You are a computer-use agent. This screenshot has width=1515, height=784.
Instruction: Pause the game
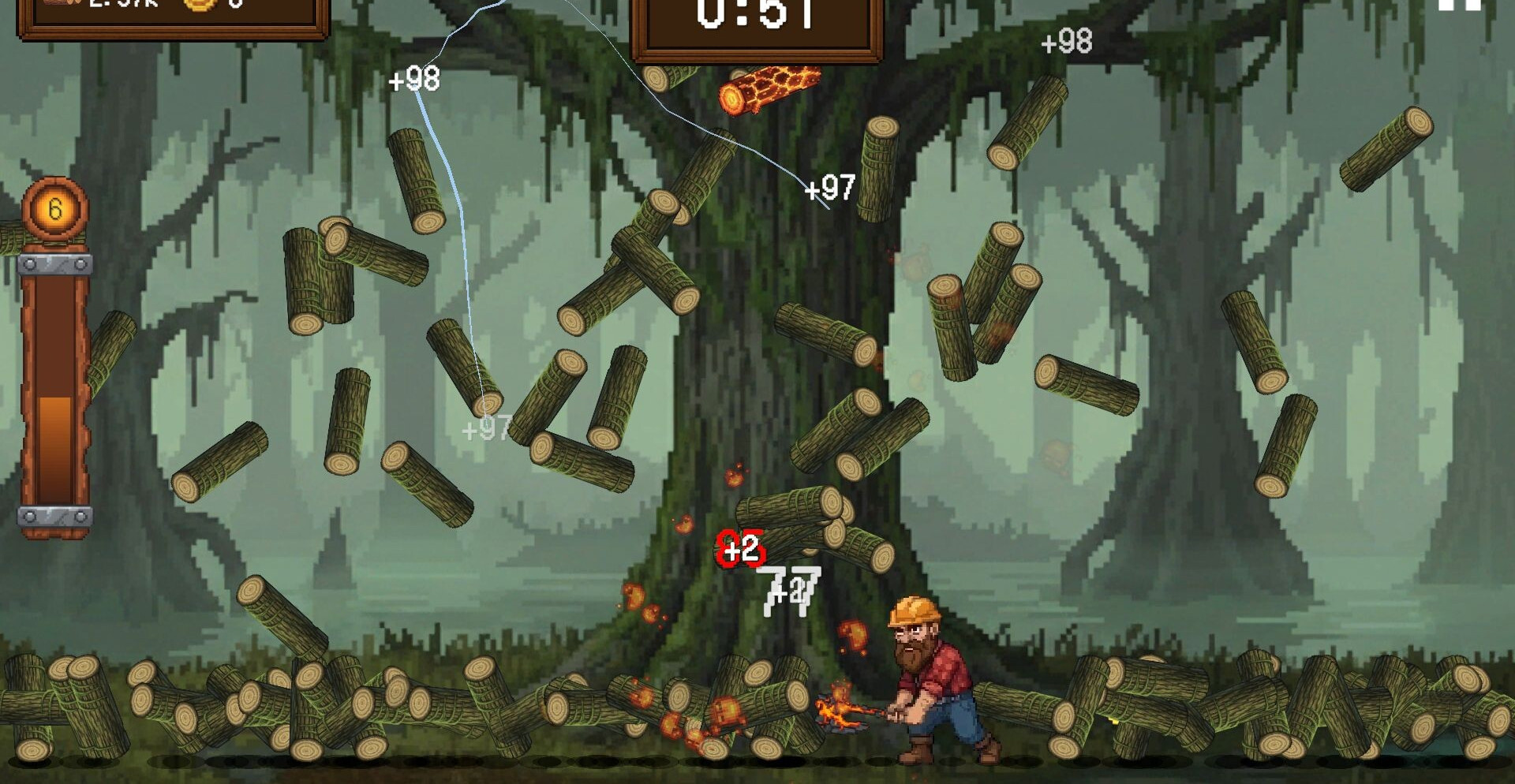pos(1459,5)
